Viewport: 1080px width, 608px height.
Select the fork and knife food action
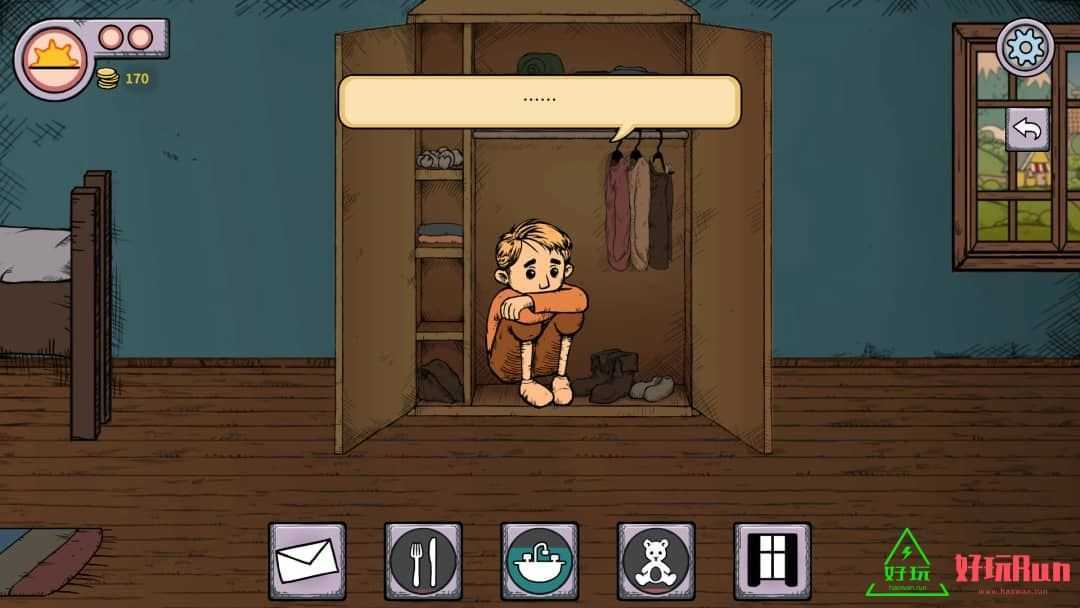(x=423, y=561)
